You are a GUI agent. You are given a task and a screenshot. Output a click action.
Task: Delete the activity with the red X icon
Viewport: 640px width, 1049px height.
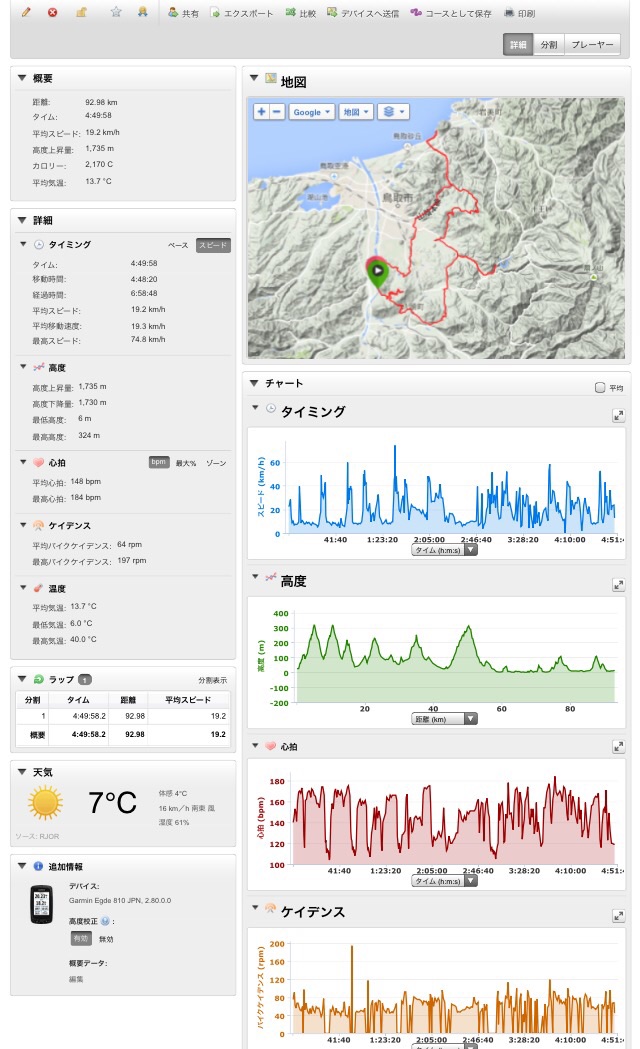pyautogui.click(x=53, y=12)
